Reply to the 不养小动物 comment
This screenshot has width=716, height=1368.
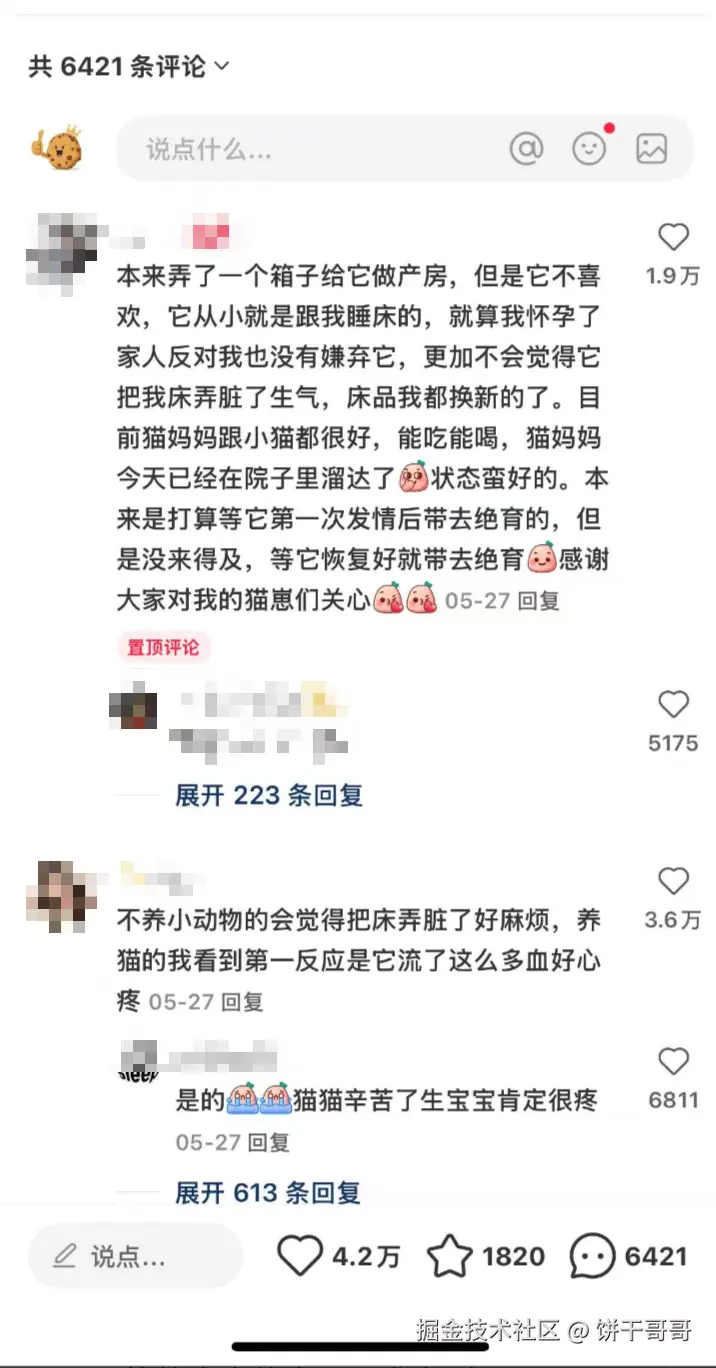click(242, 1001)
